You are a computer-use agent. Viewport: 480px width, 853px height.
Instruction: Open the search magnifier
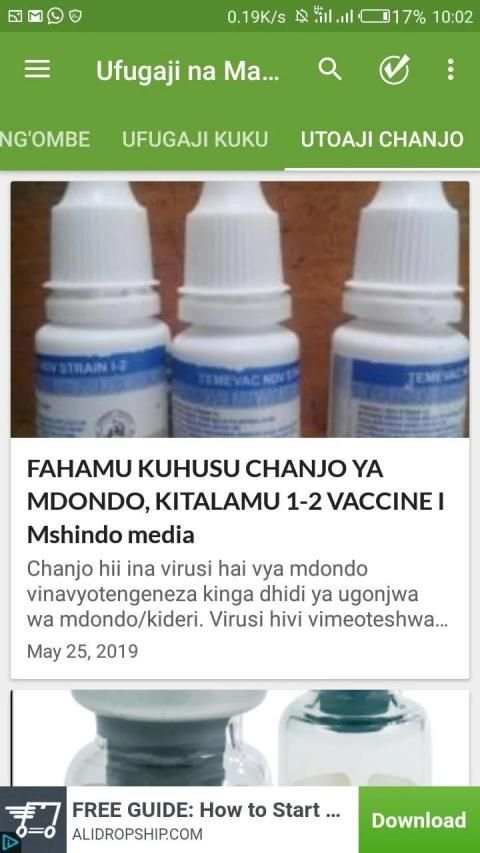click(x=330, y=70)
